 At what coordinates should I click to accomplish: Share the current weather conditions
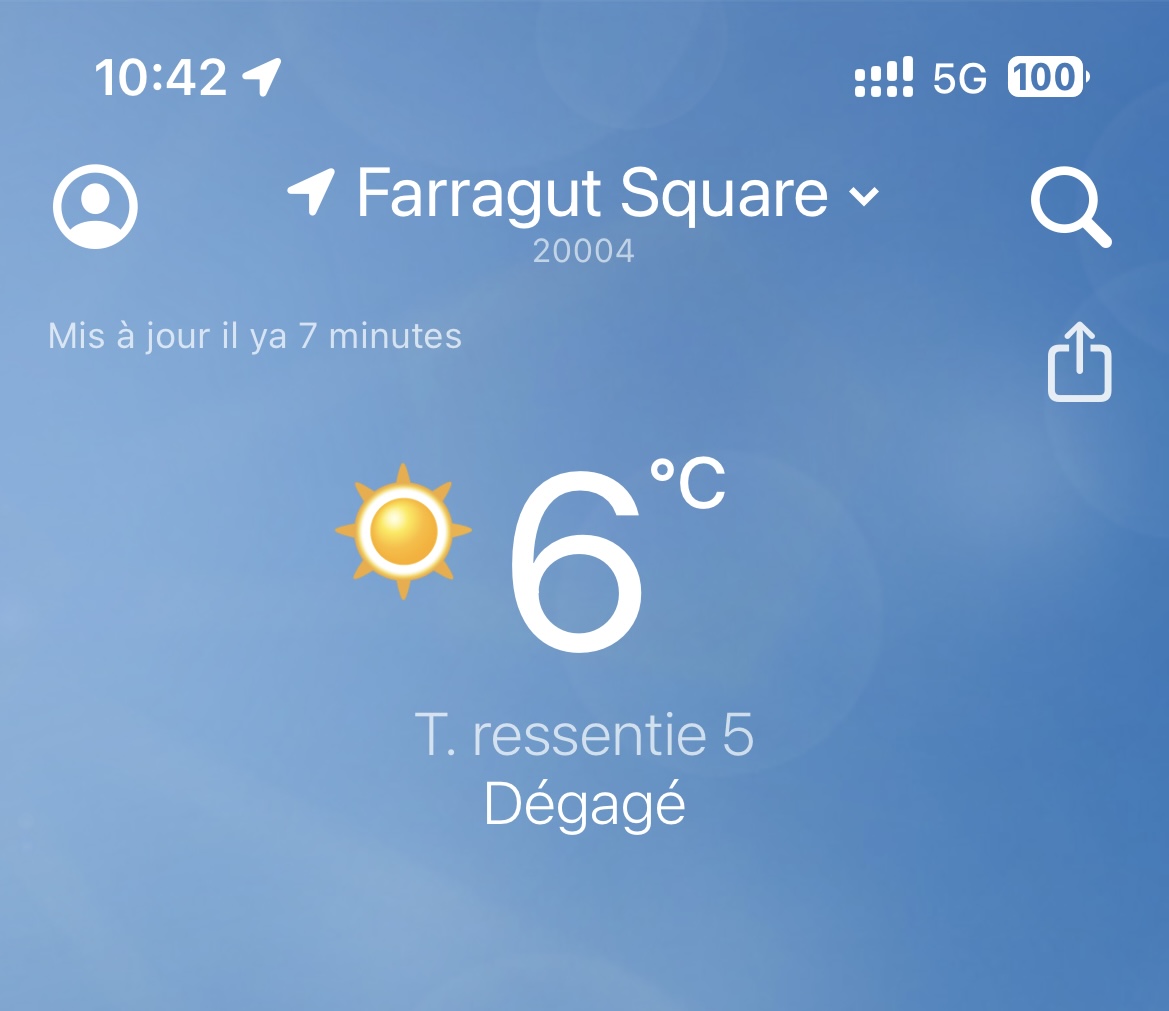pos(1079,362)
